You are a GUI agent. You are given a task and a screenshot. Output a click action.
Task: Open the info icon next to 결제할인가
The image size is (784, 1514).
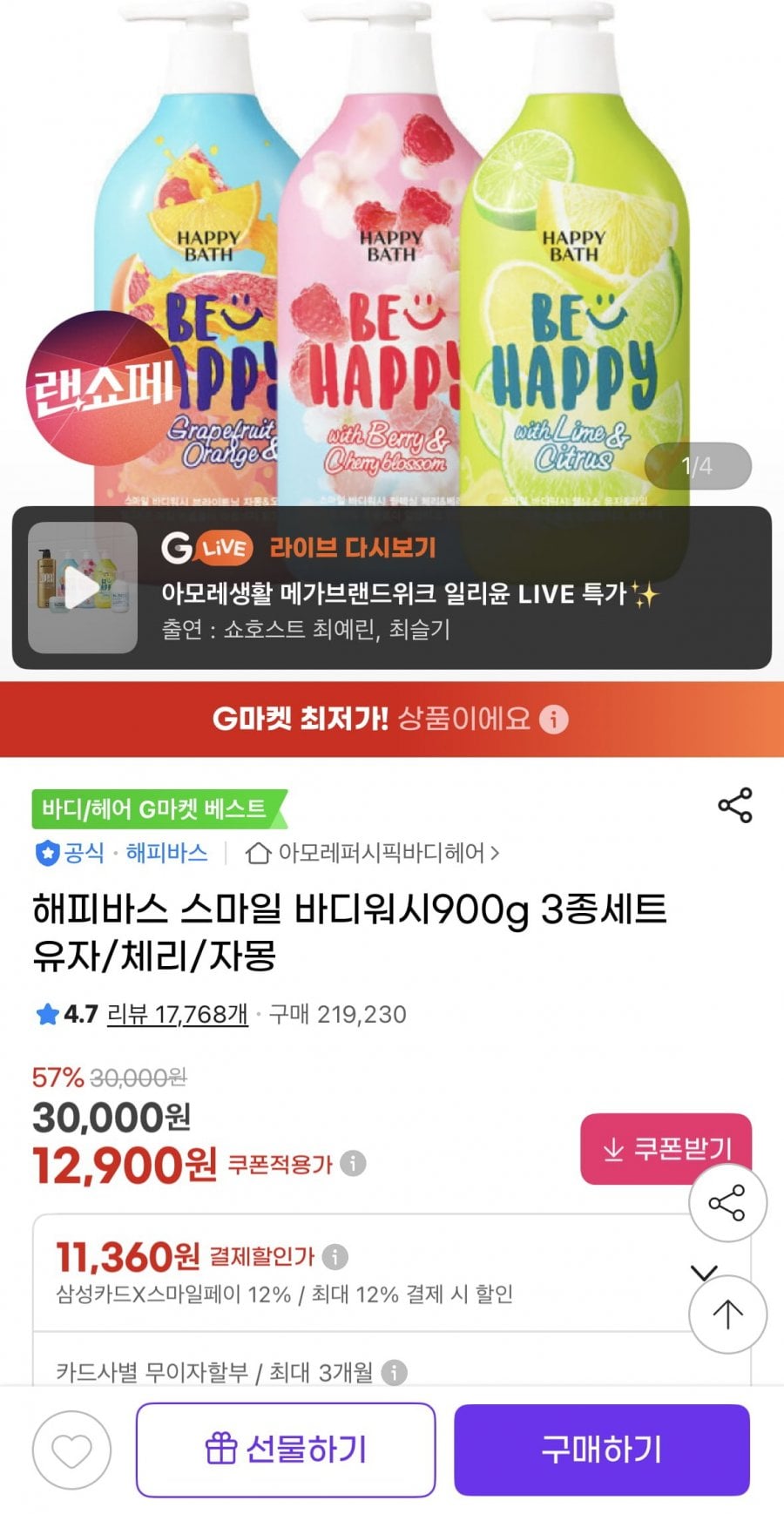pos(334,1255)
